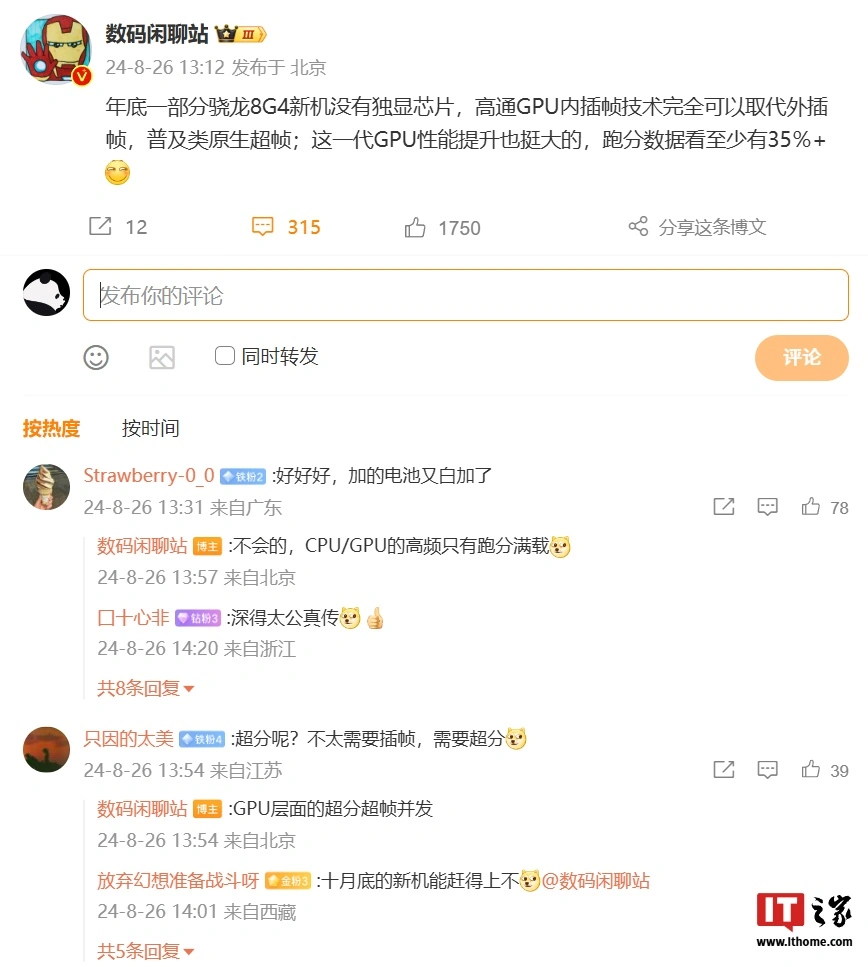Expand 共8条回复 replies
Viewport: 868px width, 967px height.
click(145, 688)
